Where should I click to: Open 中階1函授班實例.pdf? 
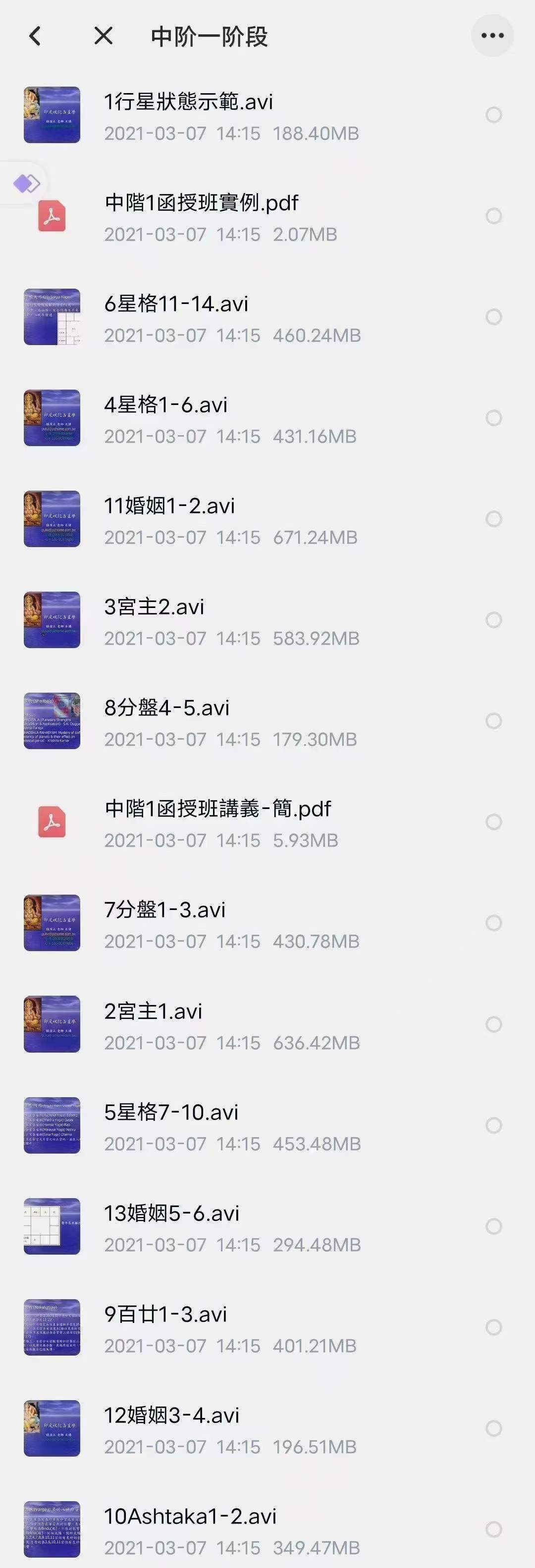201,202
